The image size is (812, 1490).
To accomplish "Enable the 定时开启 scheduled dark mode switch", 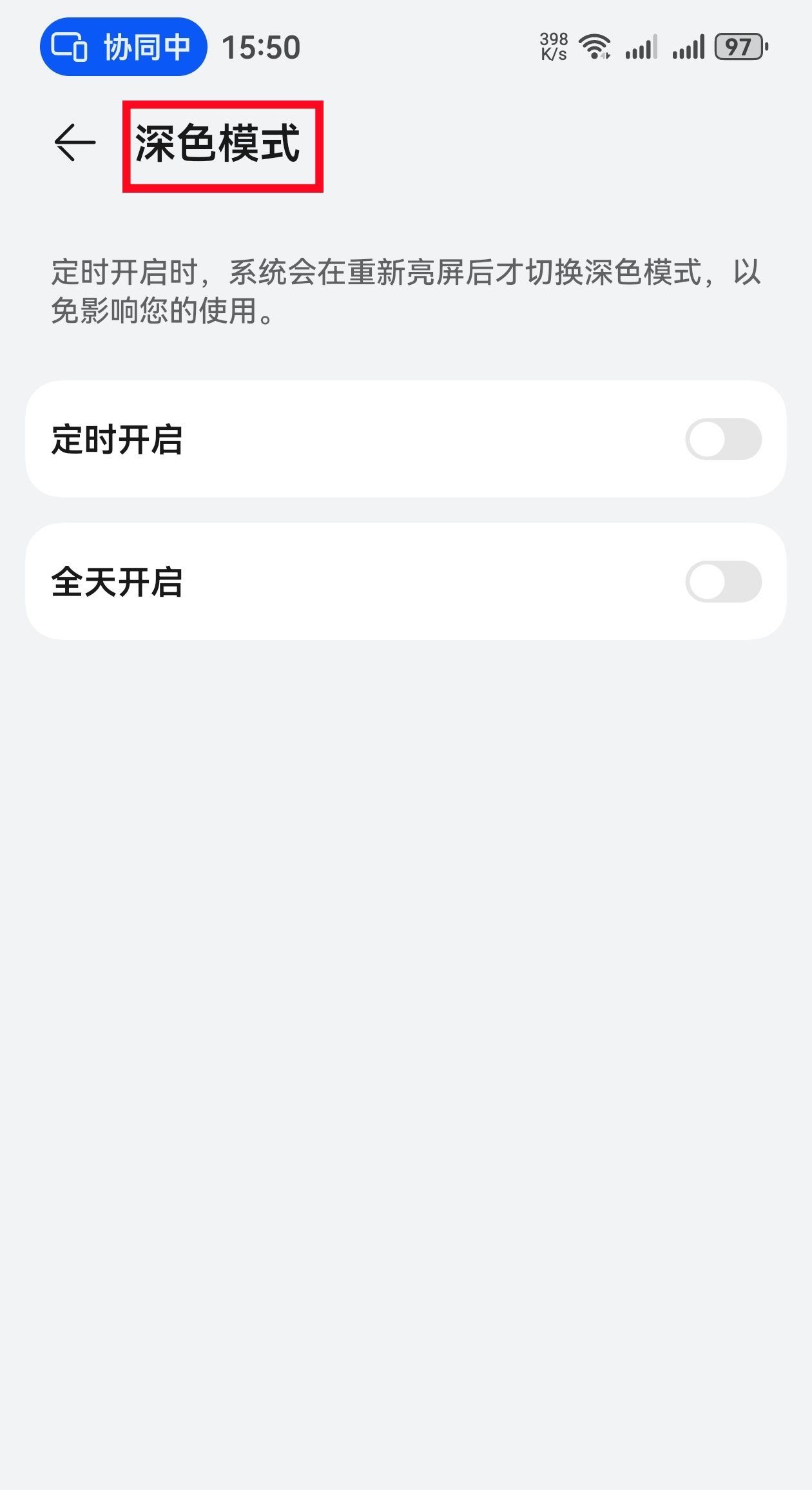I will (x=723, y=439).
